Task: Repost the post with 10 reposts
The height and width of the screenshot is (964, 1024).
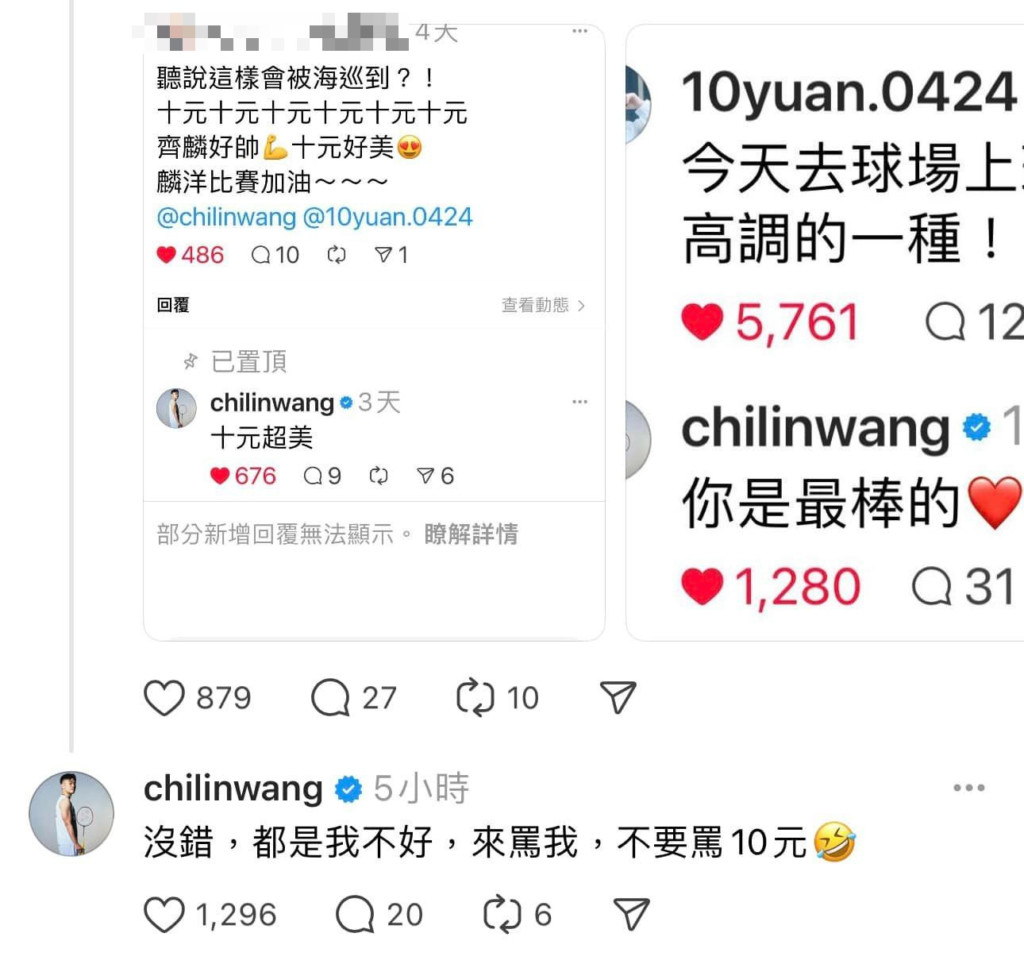Action: (476, 698)
